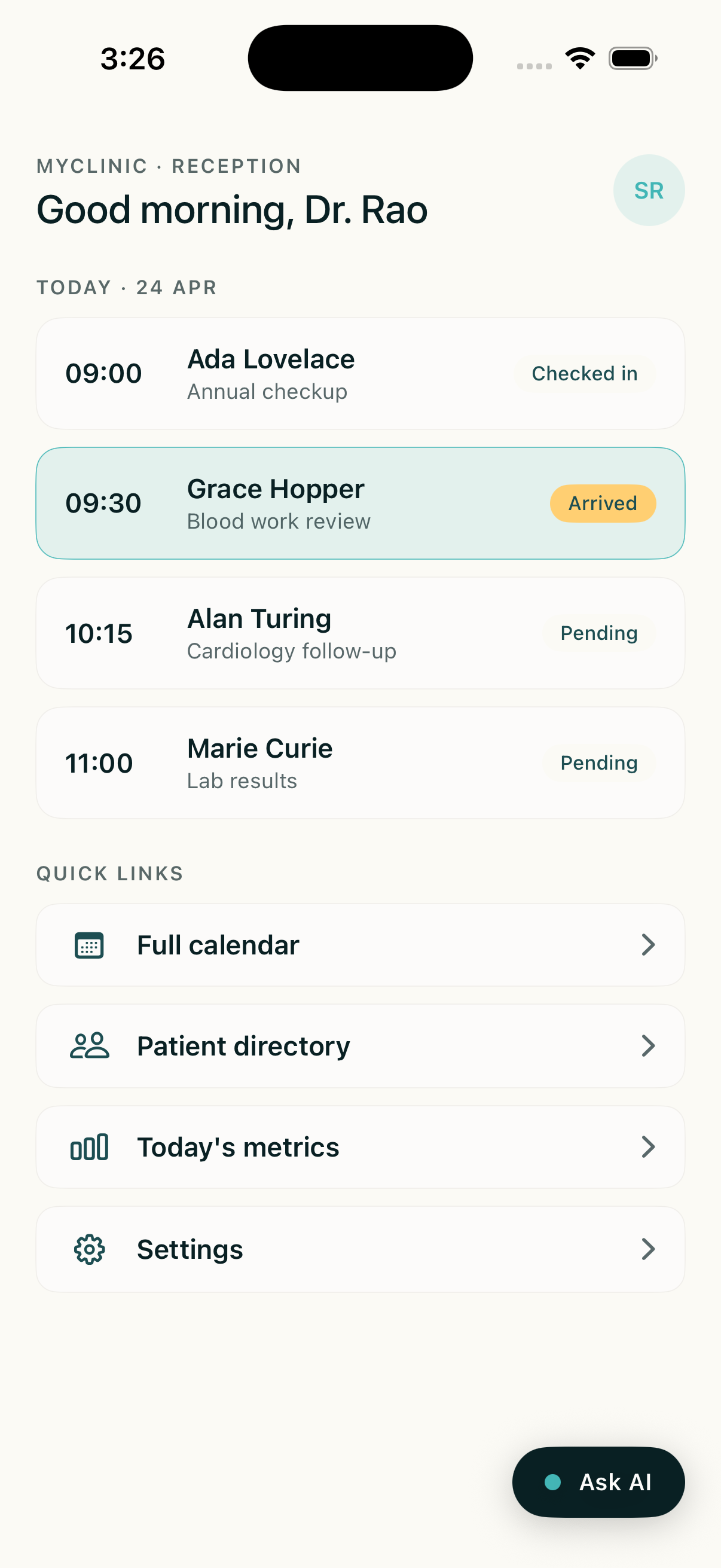721x1568 pixels.
Task: Tap the Wi-Fi status icon
Action: pos(579,56)
